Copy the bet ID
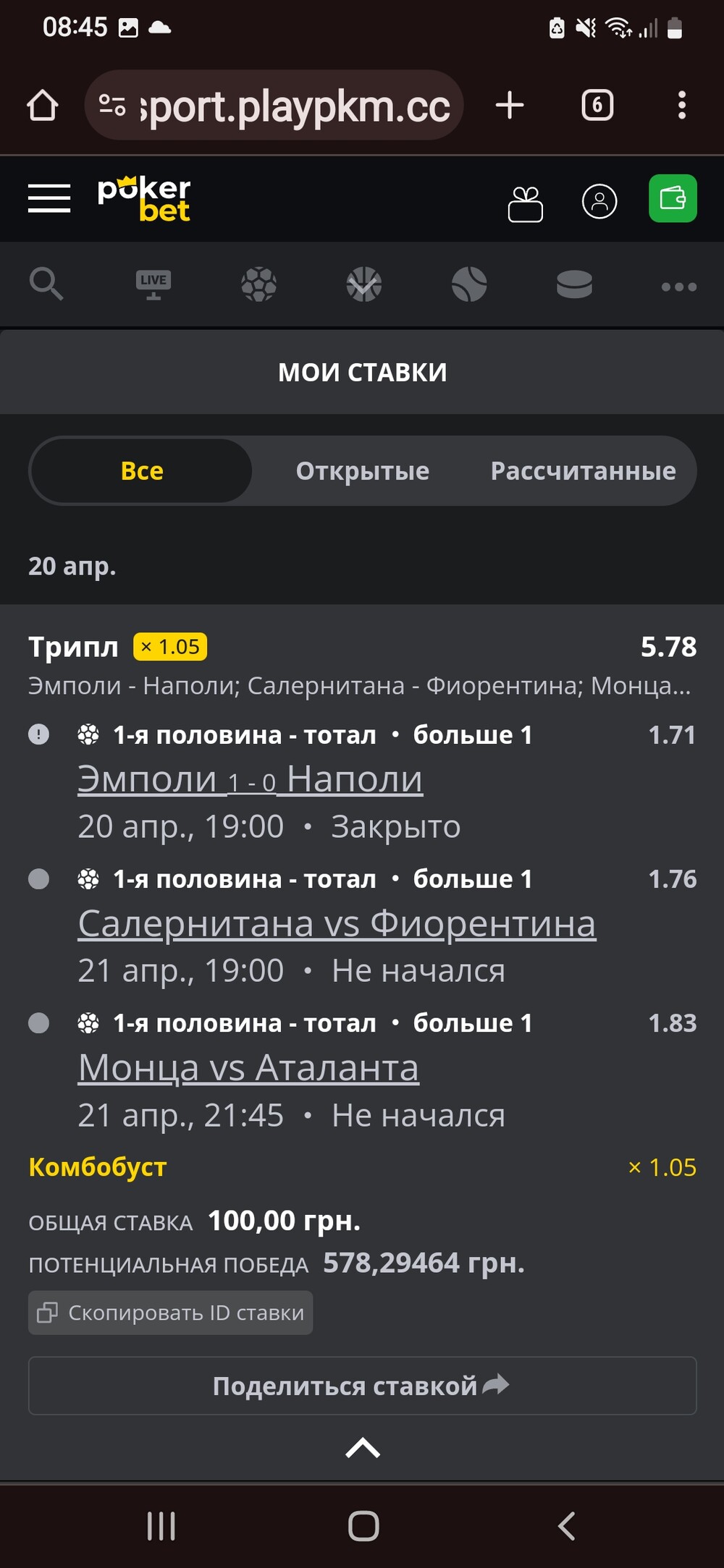This screenshot has height=1568, width=724. pos(171,1313)
